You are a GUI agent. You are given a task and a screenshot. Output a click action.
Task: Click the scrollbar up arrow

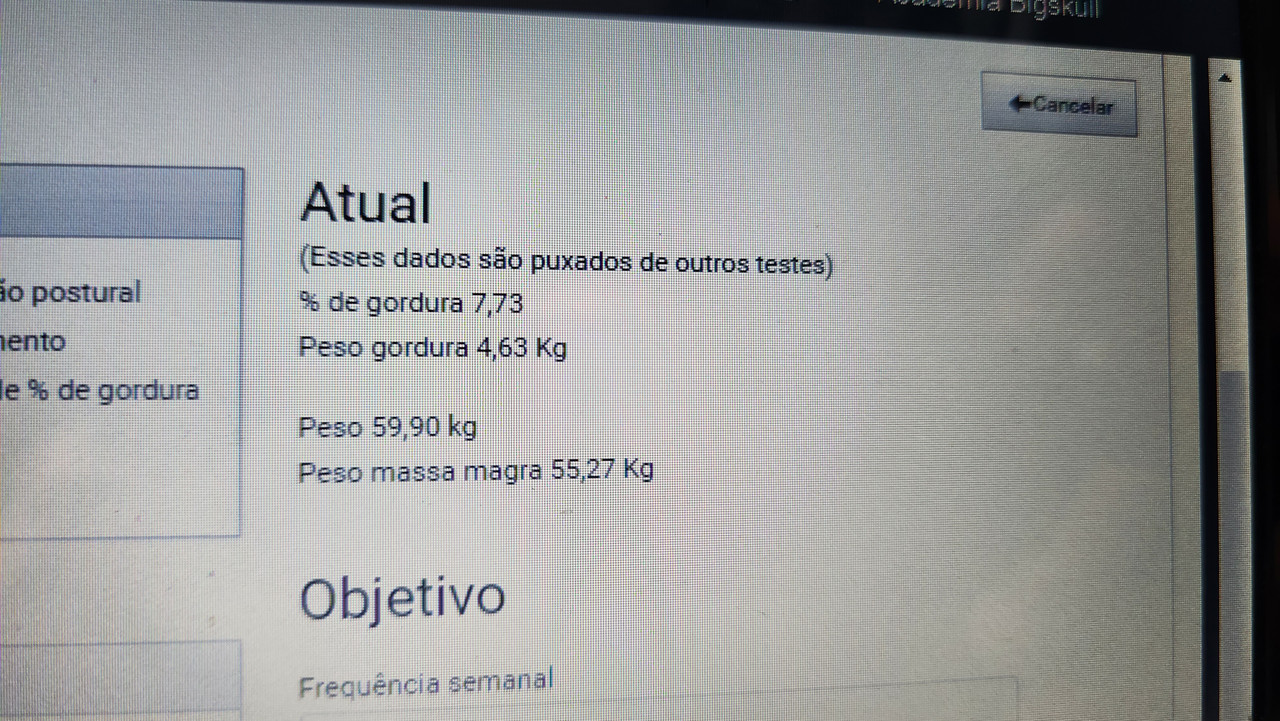tap(1224, 77)
